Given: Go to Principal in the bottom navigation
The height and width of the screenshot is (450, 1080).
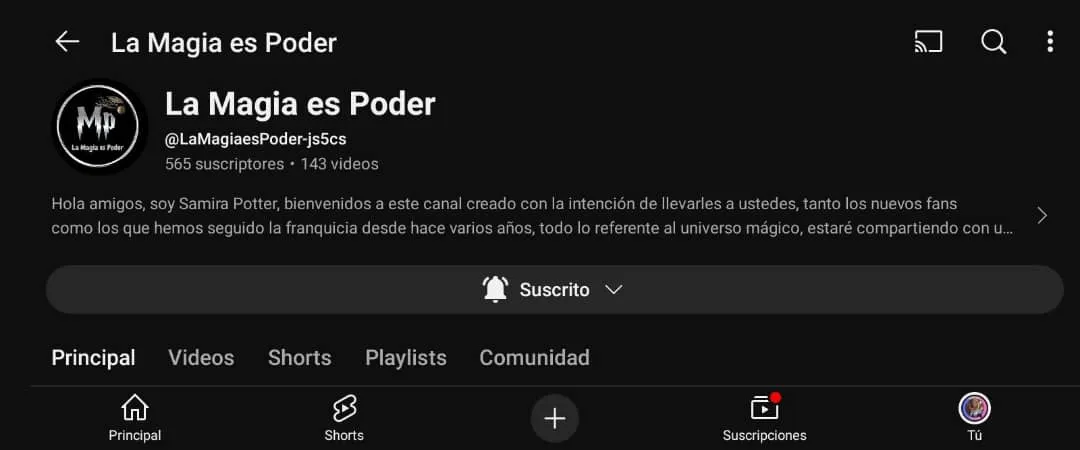Looking at the screenshot, I should 135,418.
